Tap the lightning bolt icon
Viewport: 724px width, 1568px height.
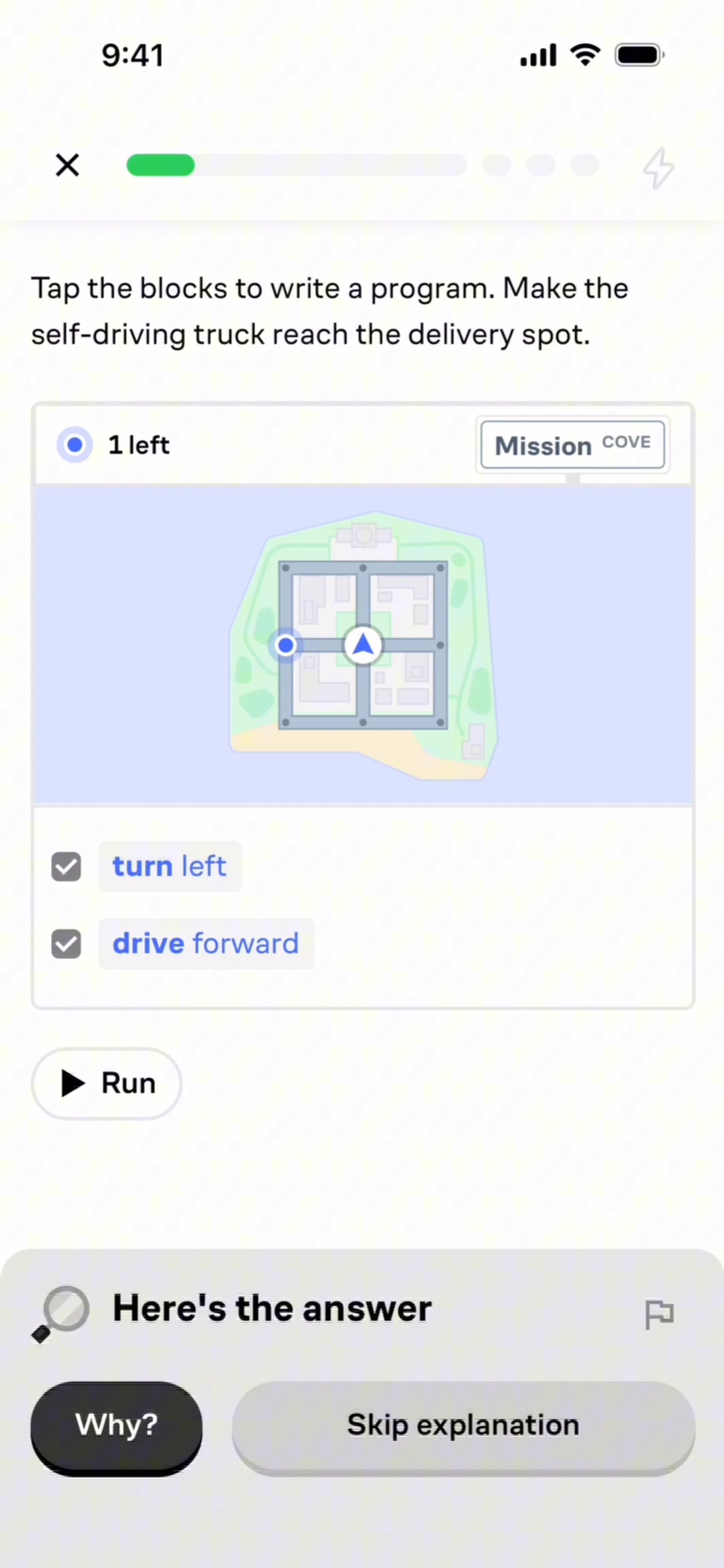click(x=658, y=167)
